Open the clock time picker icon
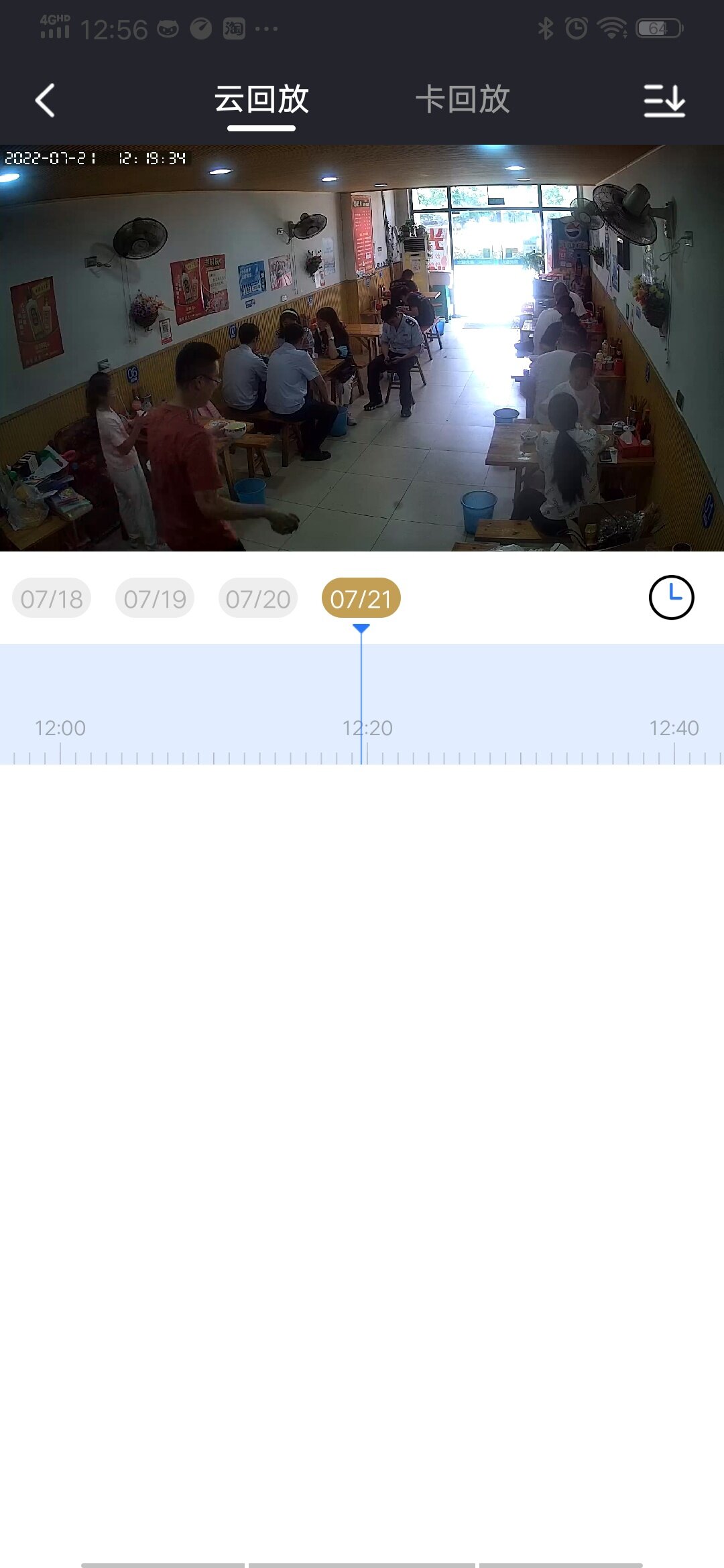724x1568 pixels. (671, 597)
